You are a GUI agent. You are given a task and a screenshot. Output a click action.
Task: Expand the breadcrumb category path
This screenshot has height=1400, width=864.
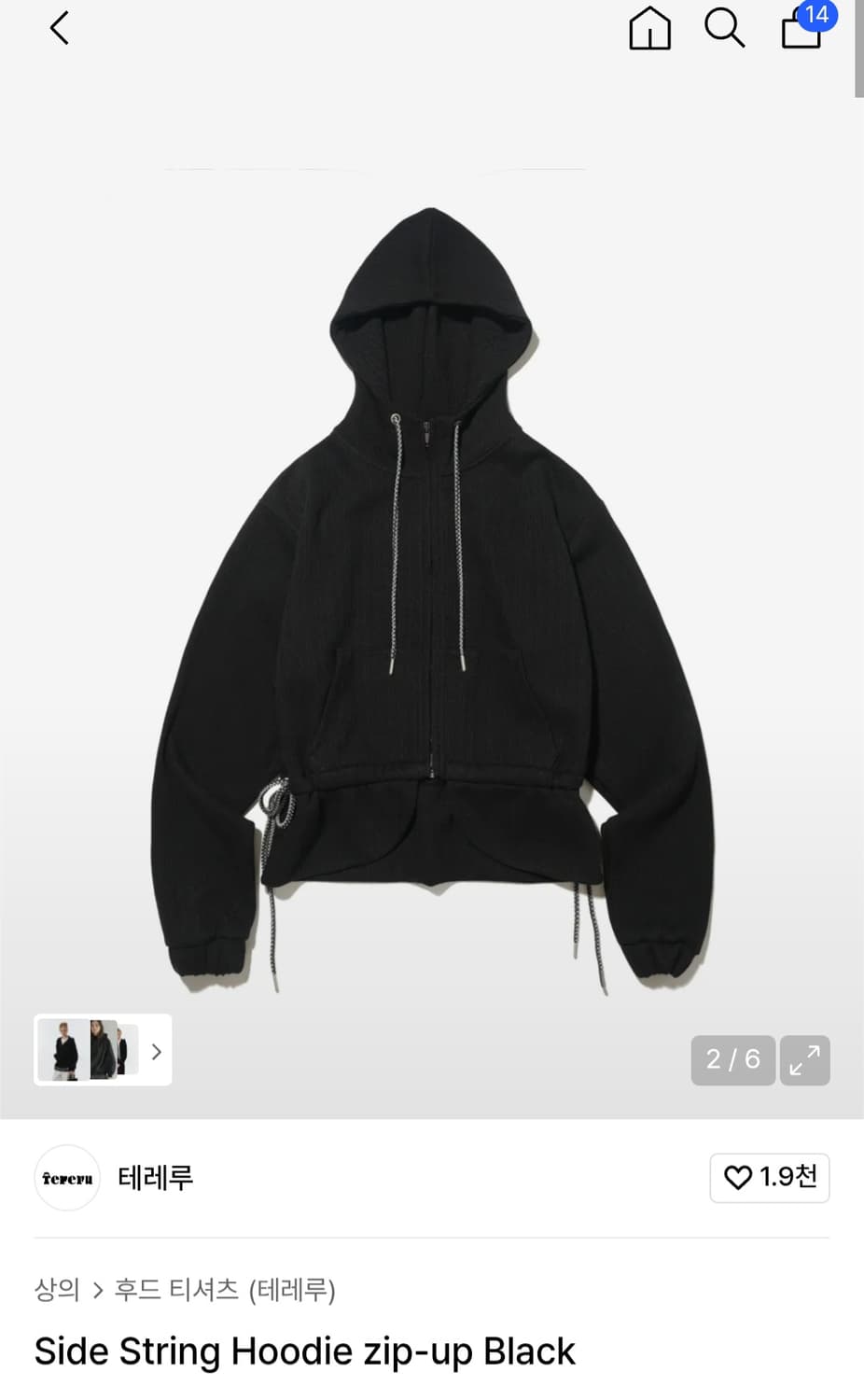point(98,1290)
